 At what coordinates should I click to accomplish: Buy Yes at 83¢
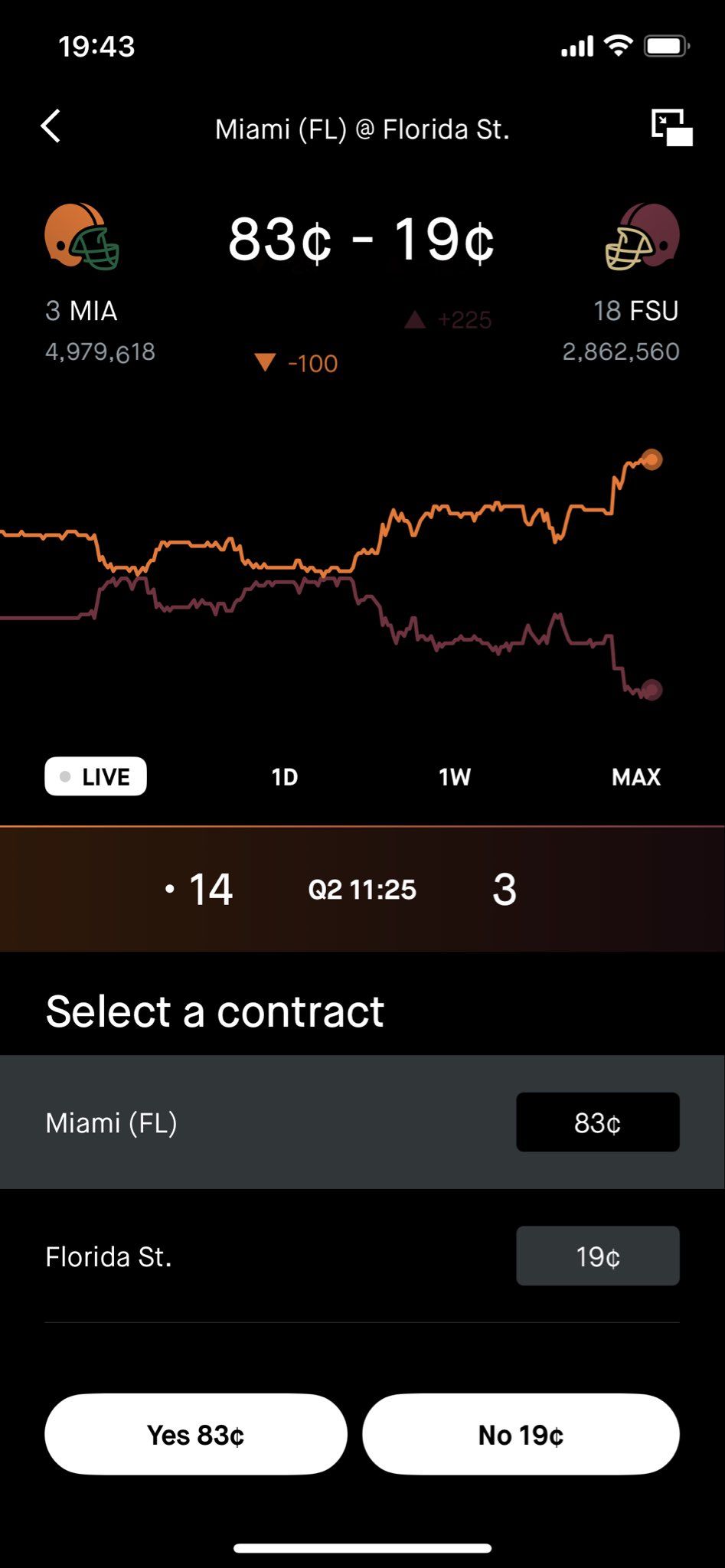pos(196,1435)
